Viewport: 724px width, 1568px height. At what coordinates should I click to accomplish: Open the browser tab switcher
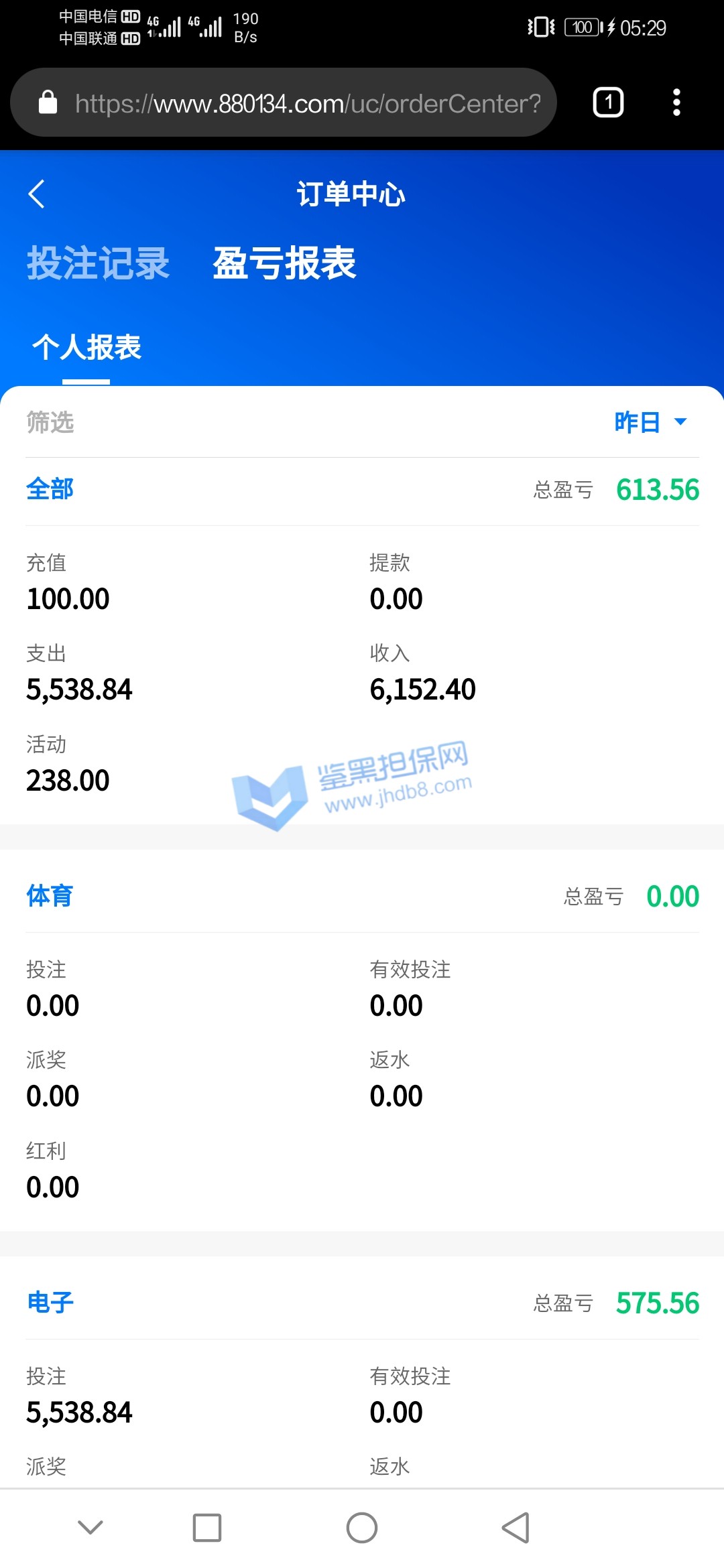coord(608,103)
